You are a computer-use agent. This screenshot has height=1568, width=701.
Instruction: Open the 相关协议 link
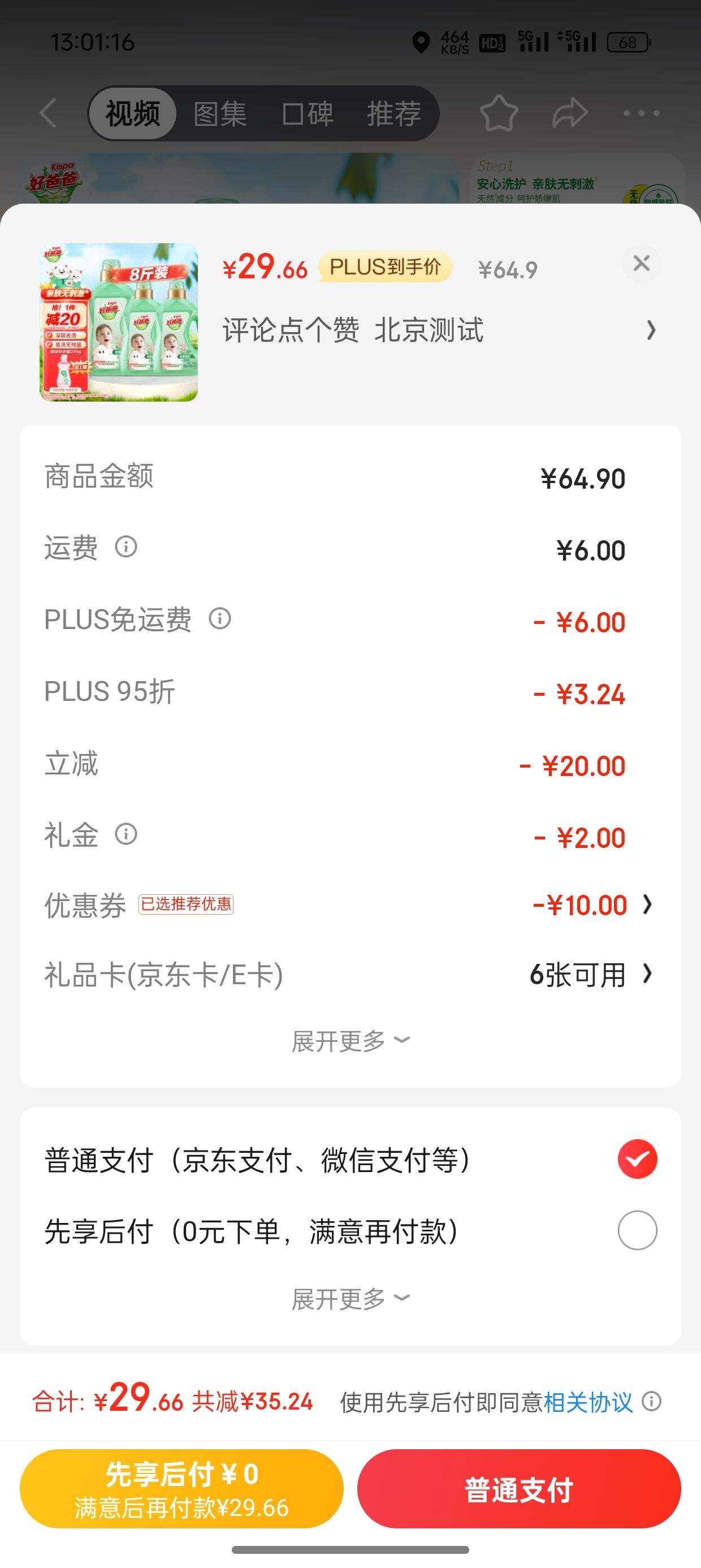tap(588, 1402)
